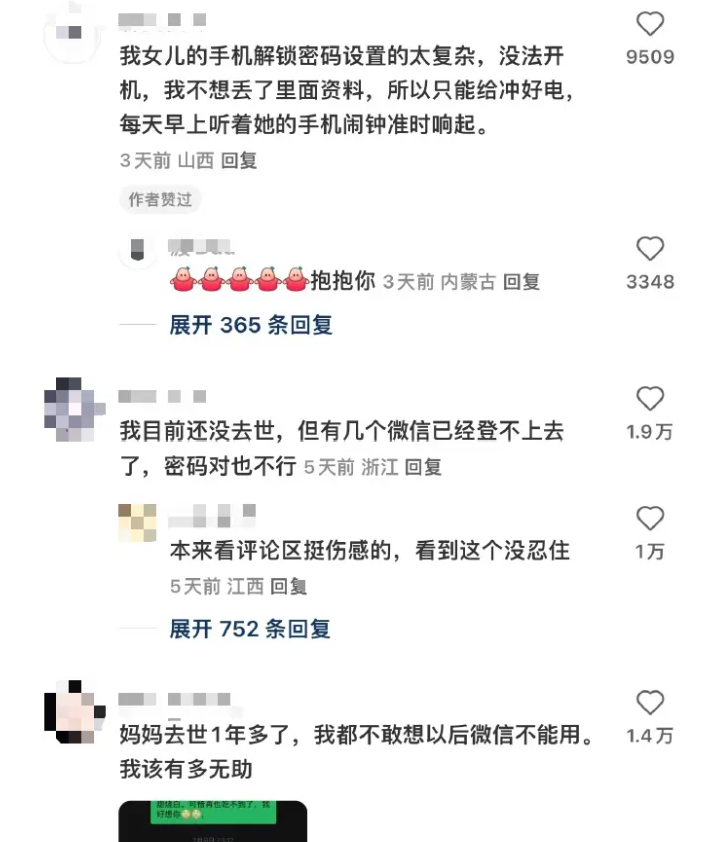Reply to the comment from 山西
Viewport: 721px width, 842px height.
point(238,160)
